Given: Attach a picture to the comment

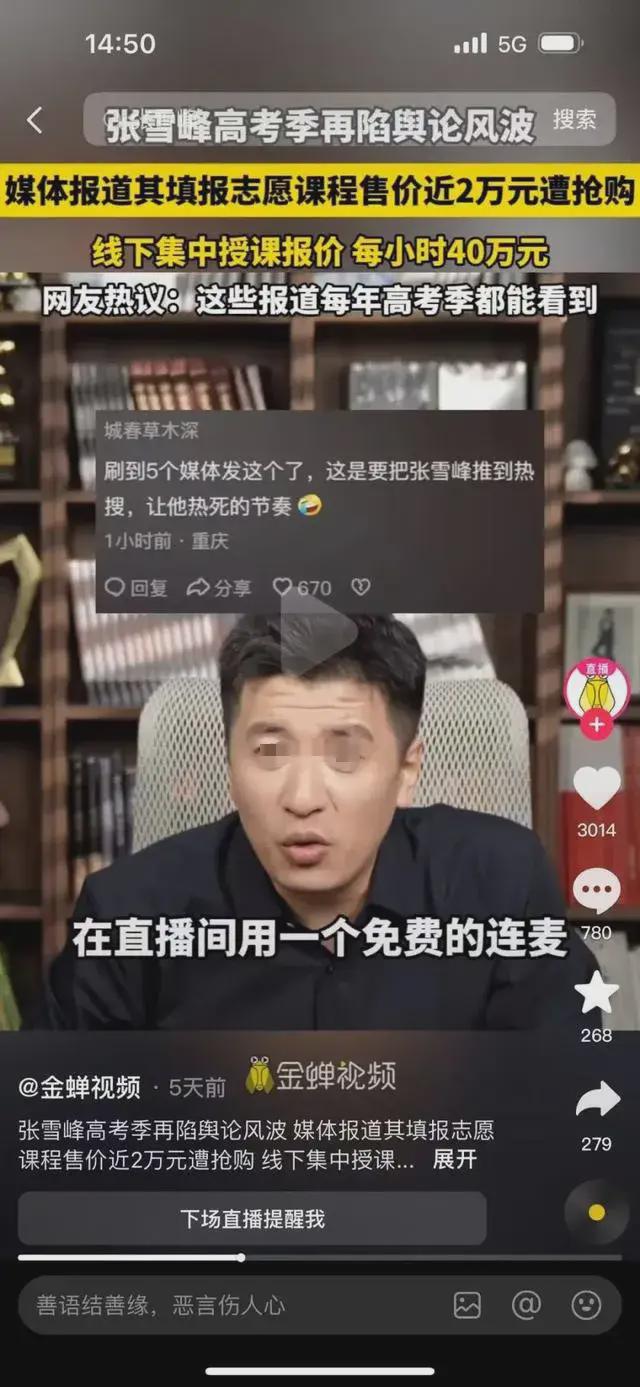Looking at the screenshot, I should [x=467, y=1305].
